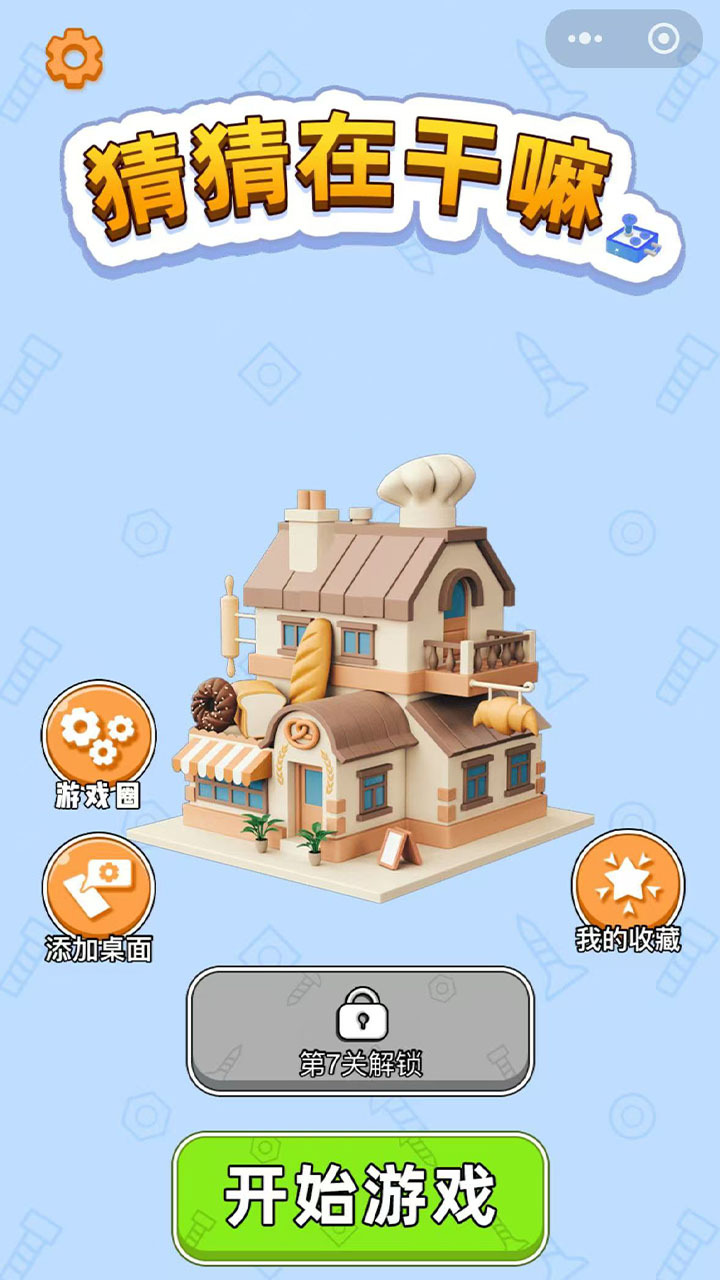Tap the green 开始游戏 button
This screenshot has height=1280, width=720.
(x=360, y=1196)
